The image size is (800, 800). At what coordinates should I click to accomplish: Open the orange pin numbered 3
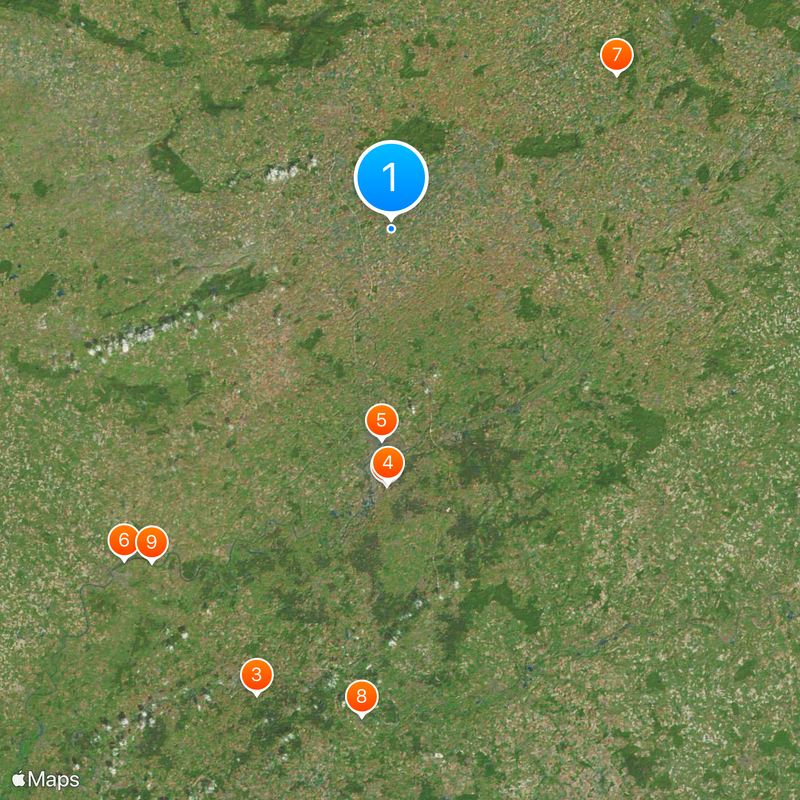point(257,675)
